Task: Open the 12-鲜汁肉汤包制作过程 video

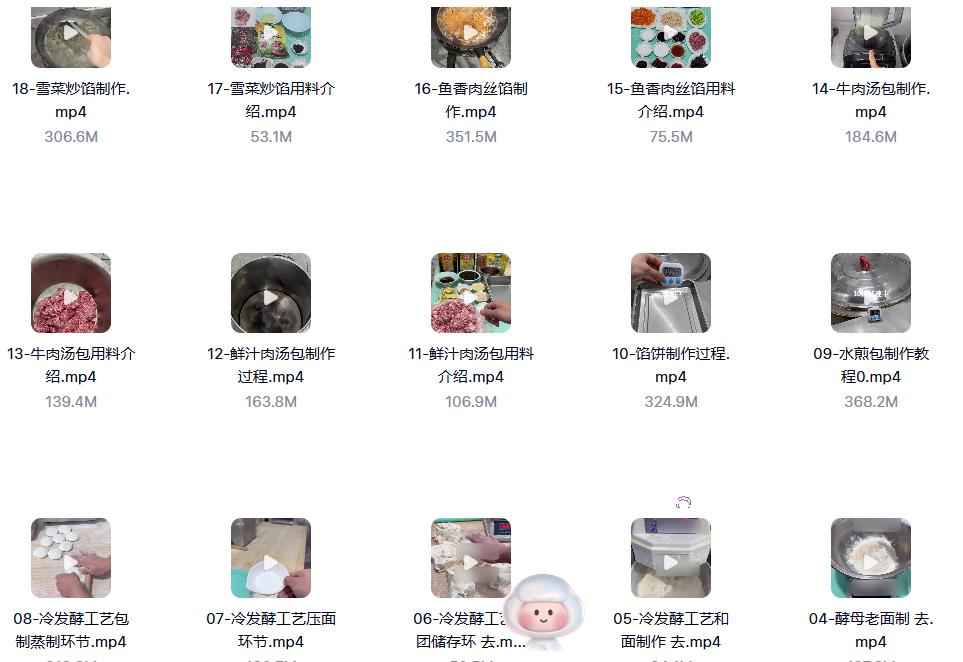Action: click(271, 293)
